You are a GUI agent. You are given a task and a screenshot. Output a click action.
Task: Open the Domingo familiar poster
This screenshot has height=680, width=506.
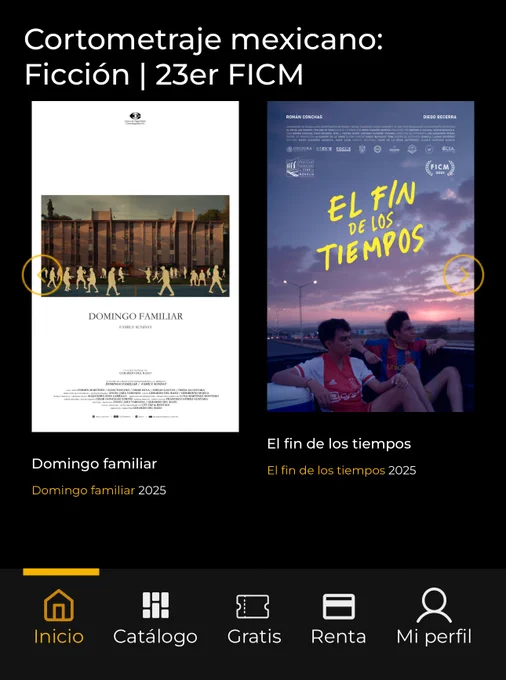135,266
